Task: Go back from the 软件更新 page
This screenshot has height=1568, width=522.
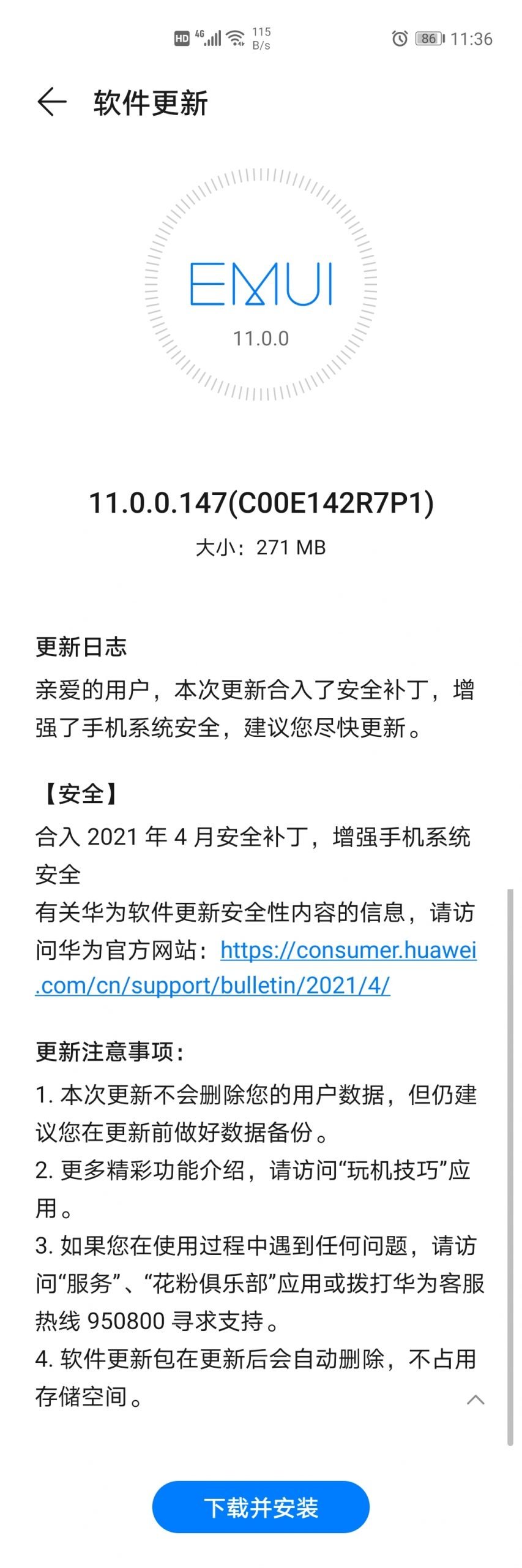Action: coord(51,102)
